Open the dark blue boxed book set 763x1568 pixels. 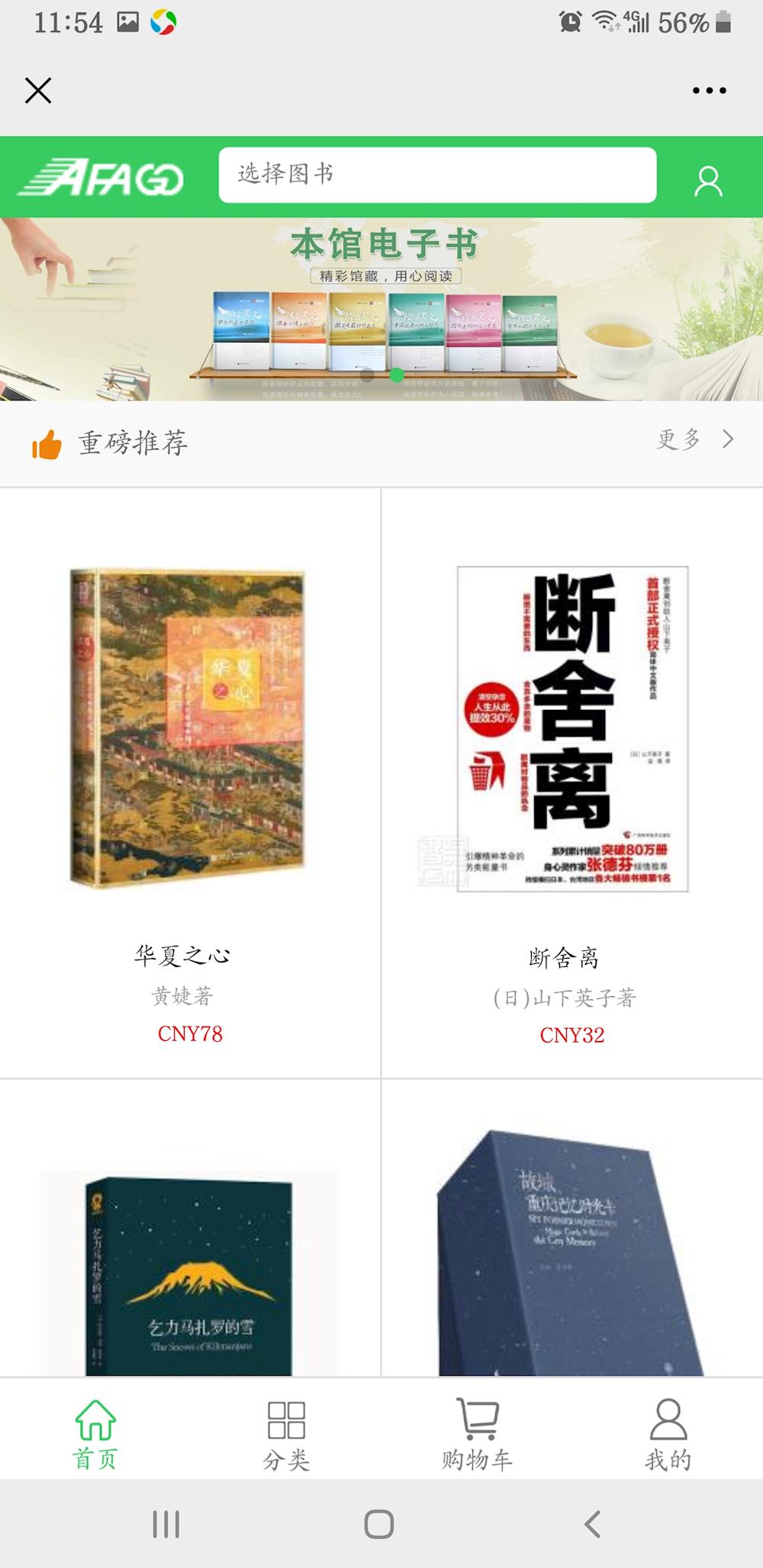(572, 1258)
